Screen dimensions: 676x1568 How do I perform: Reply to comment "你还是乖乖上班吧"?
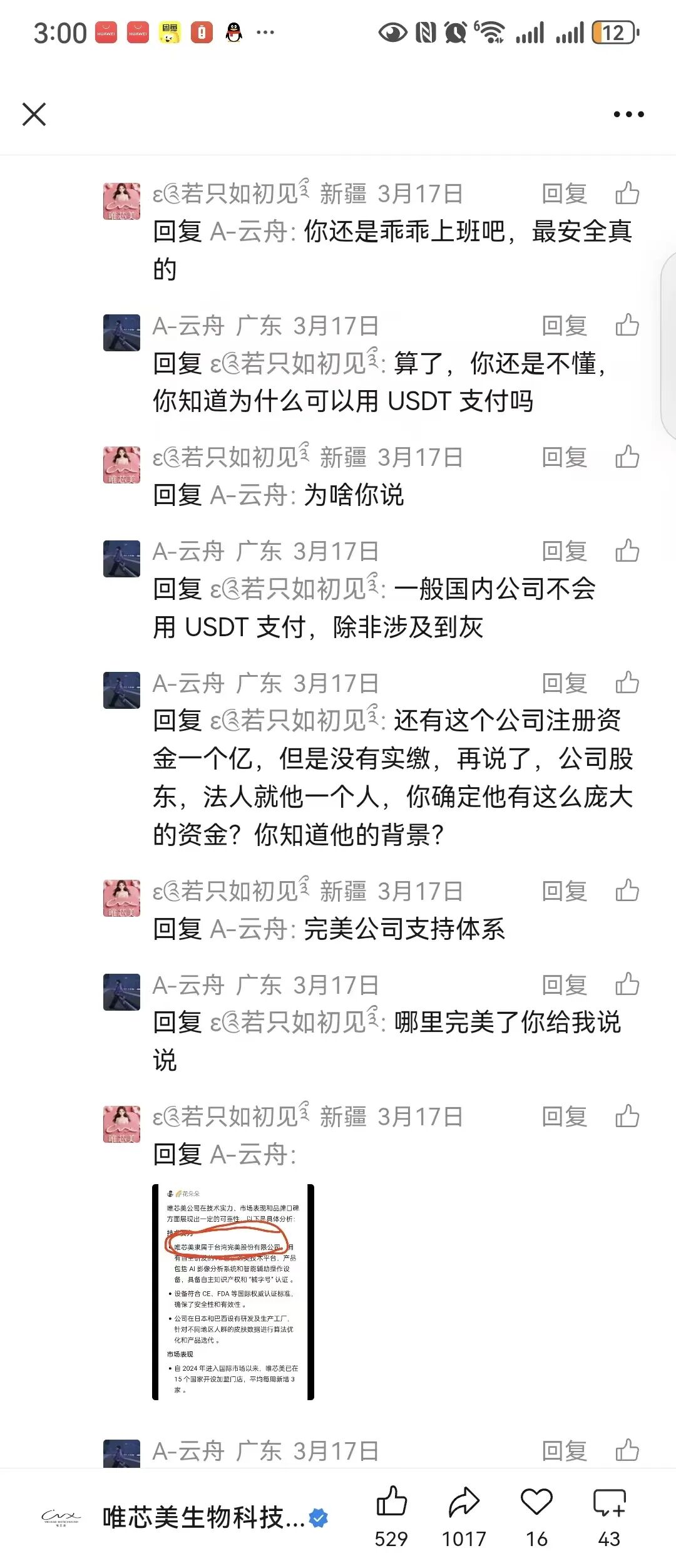pyautogui.click(x=564, y=194)
